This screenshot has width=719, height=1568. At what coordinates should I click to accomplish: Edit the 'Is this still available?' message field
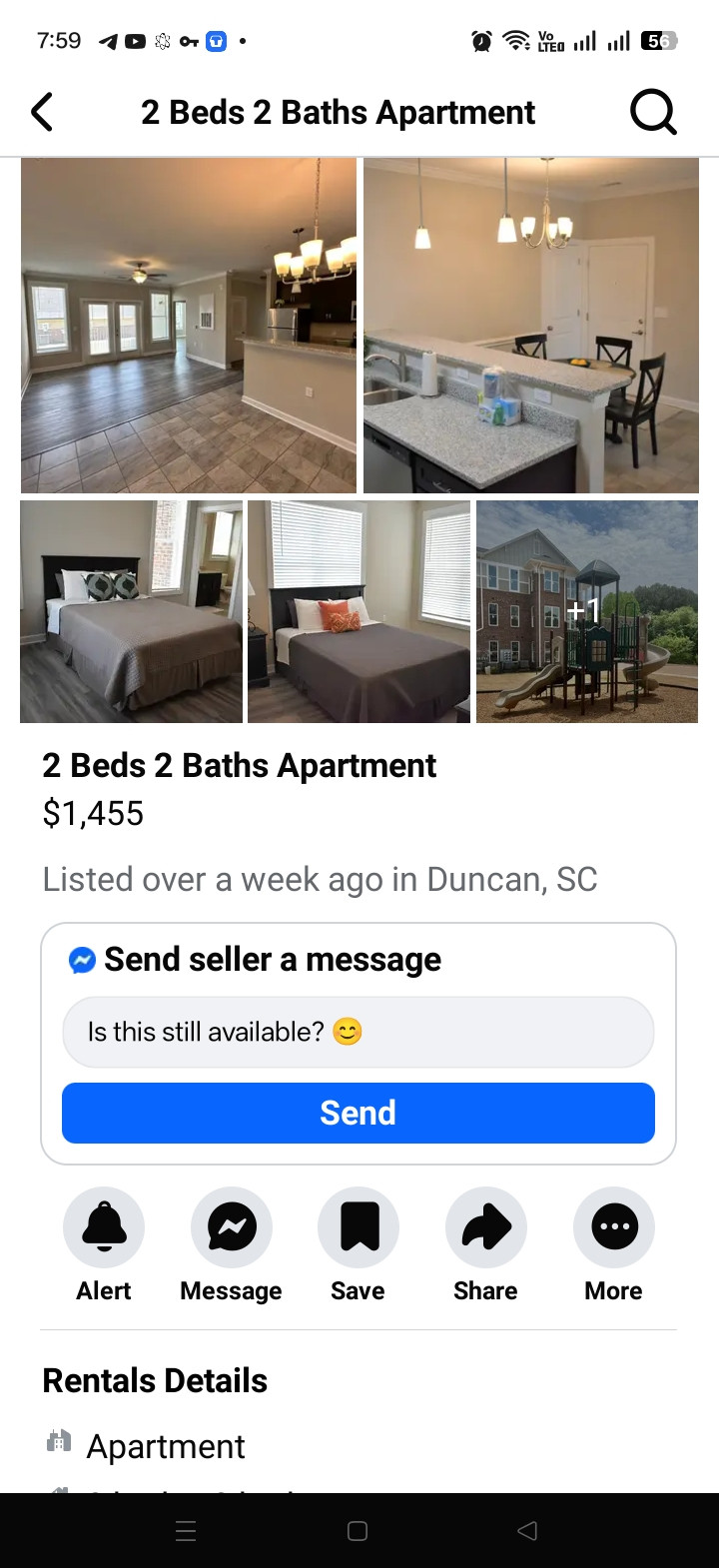pos(359,1032)
